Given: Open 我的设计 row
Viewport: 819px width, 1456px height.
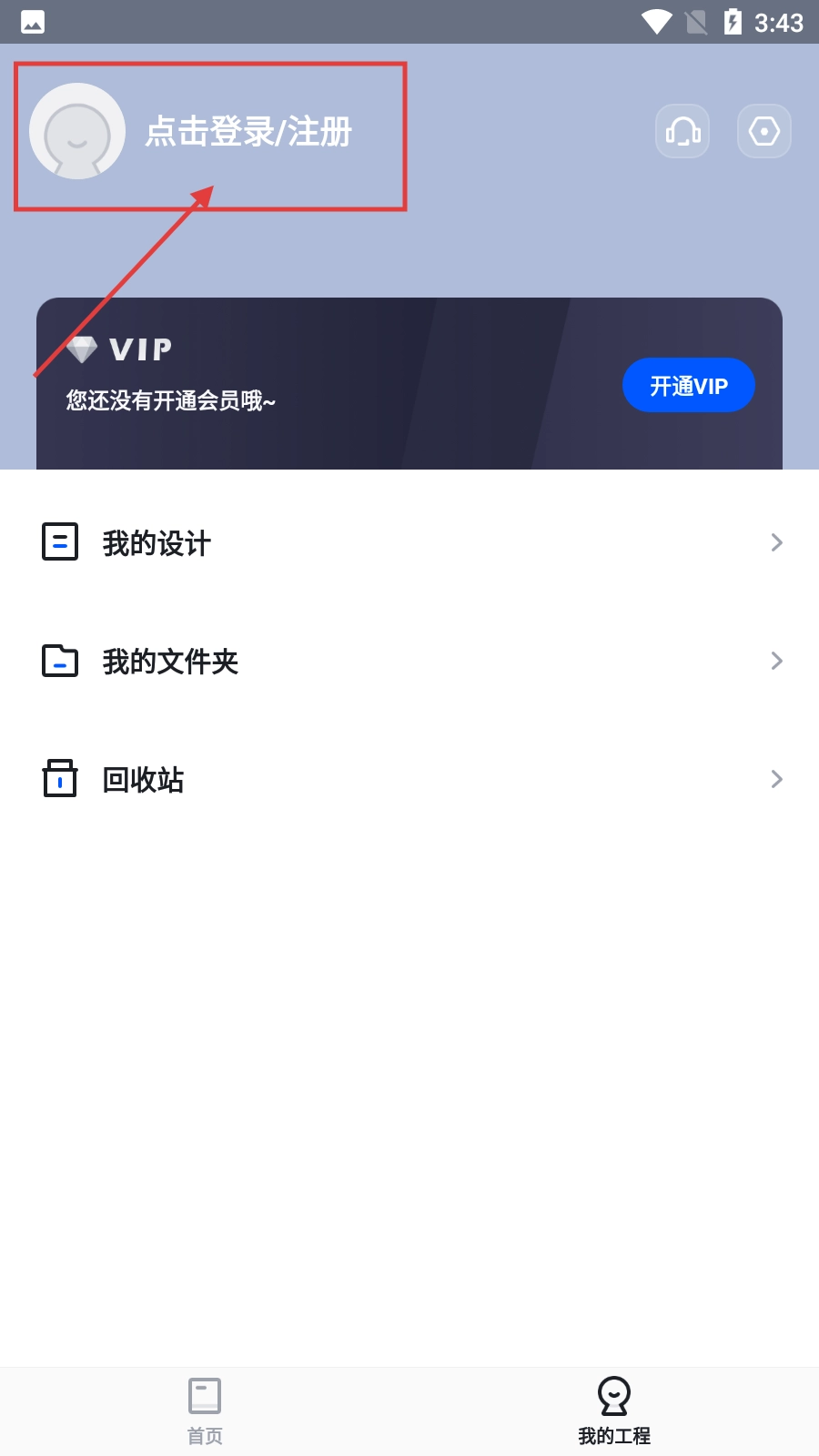Looking at the screenshot, I should pos(409,543).
